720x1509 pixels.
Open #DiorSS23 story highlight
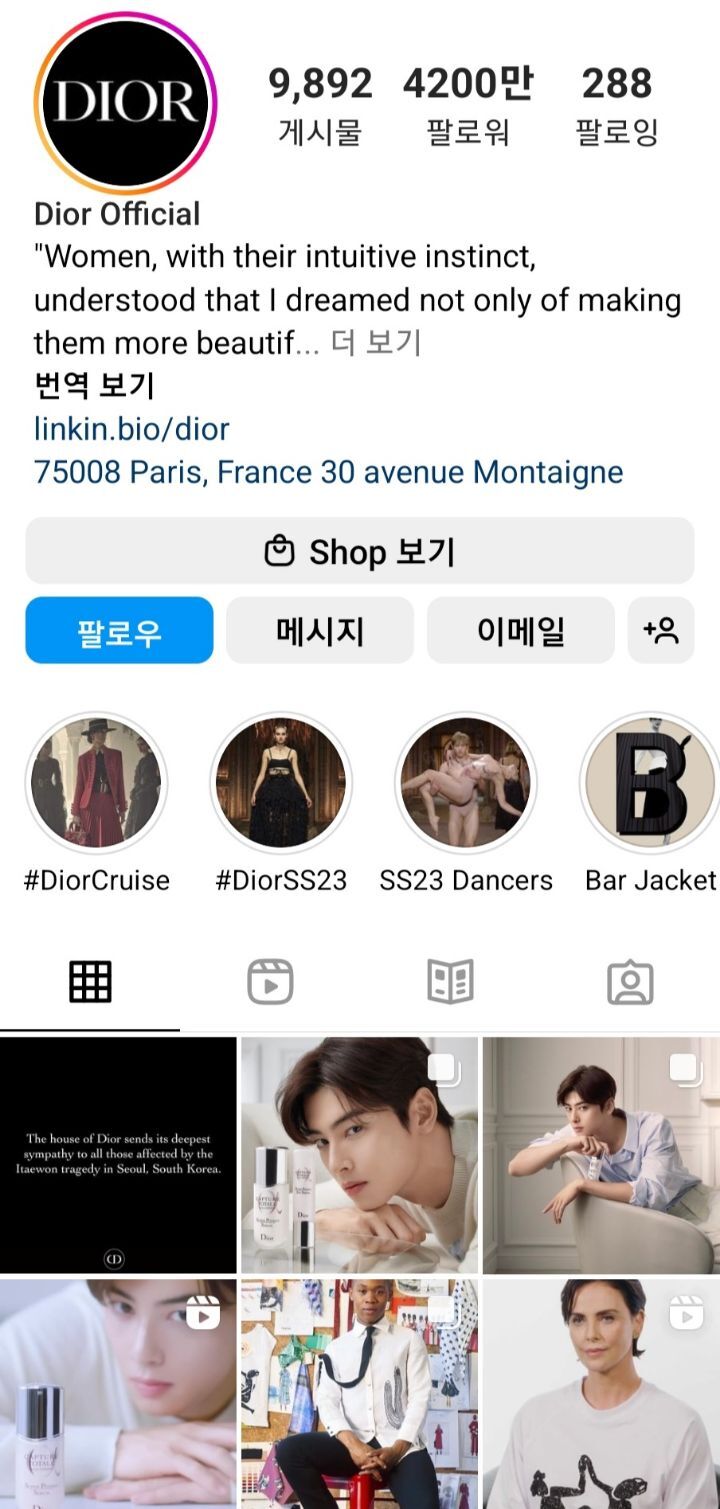pyautogui.click(x=281, y=783)
